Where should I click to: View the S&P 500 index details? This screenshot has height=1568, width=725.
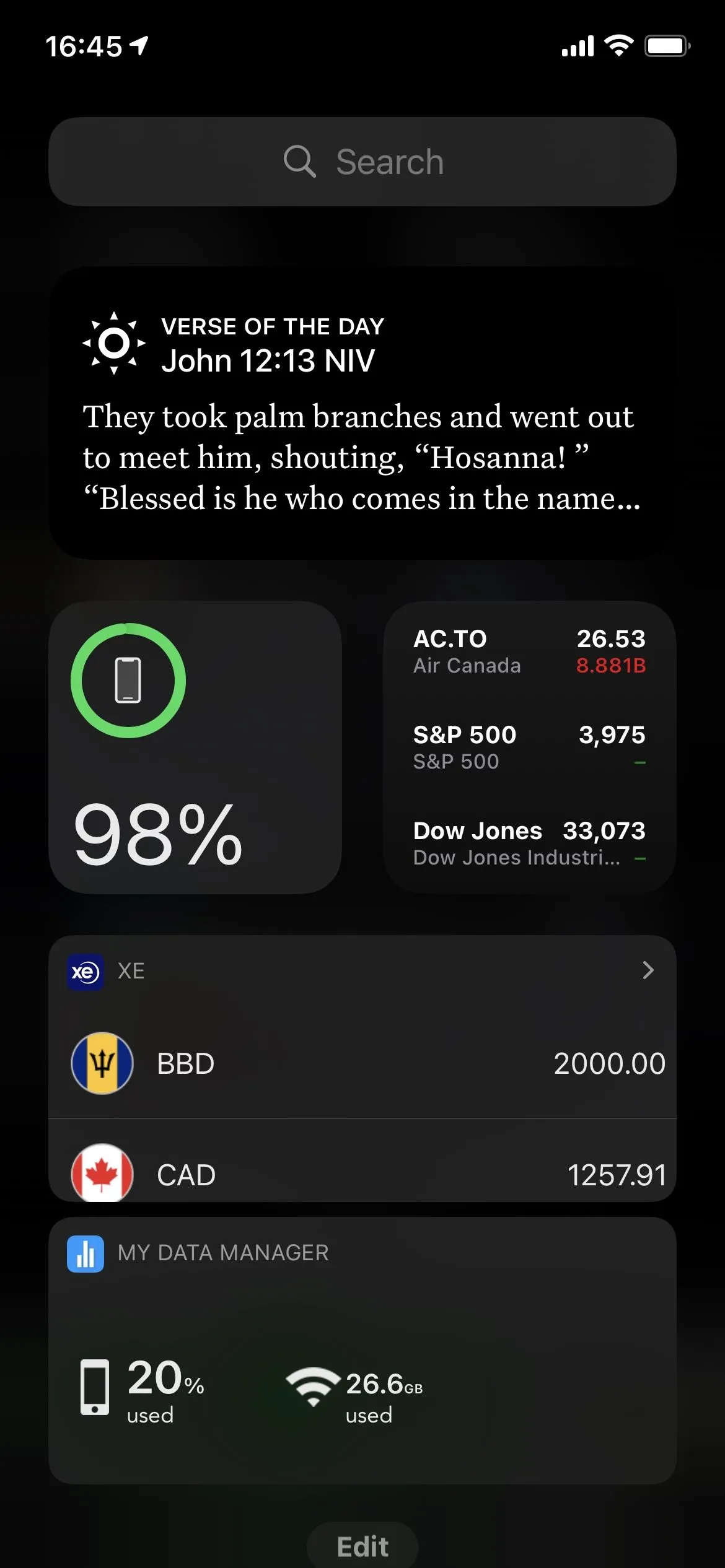coord(529,747)
